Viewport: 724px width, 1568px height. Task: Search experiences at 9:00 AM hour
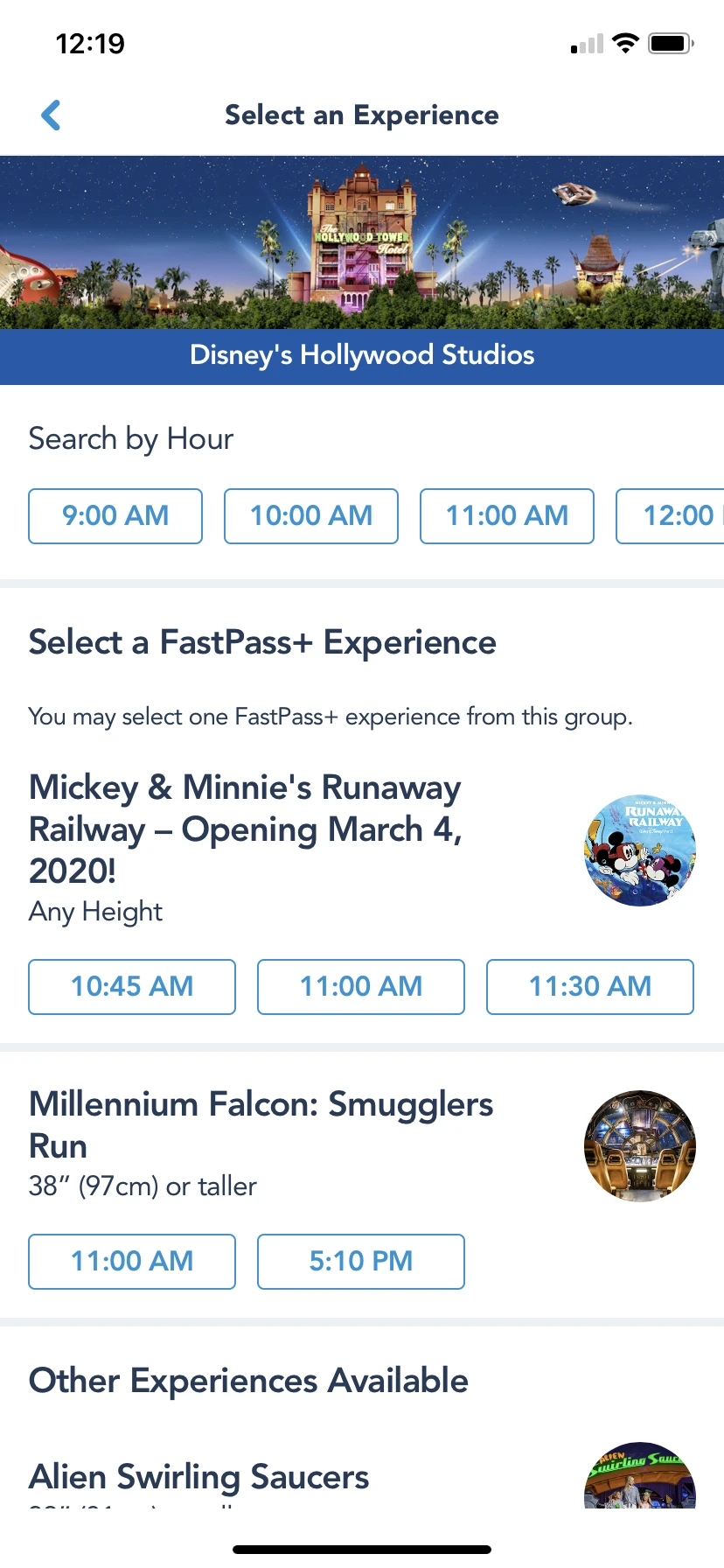coord(115,516)
